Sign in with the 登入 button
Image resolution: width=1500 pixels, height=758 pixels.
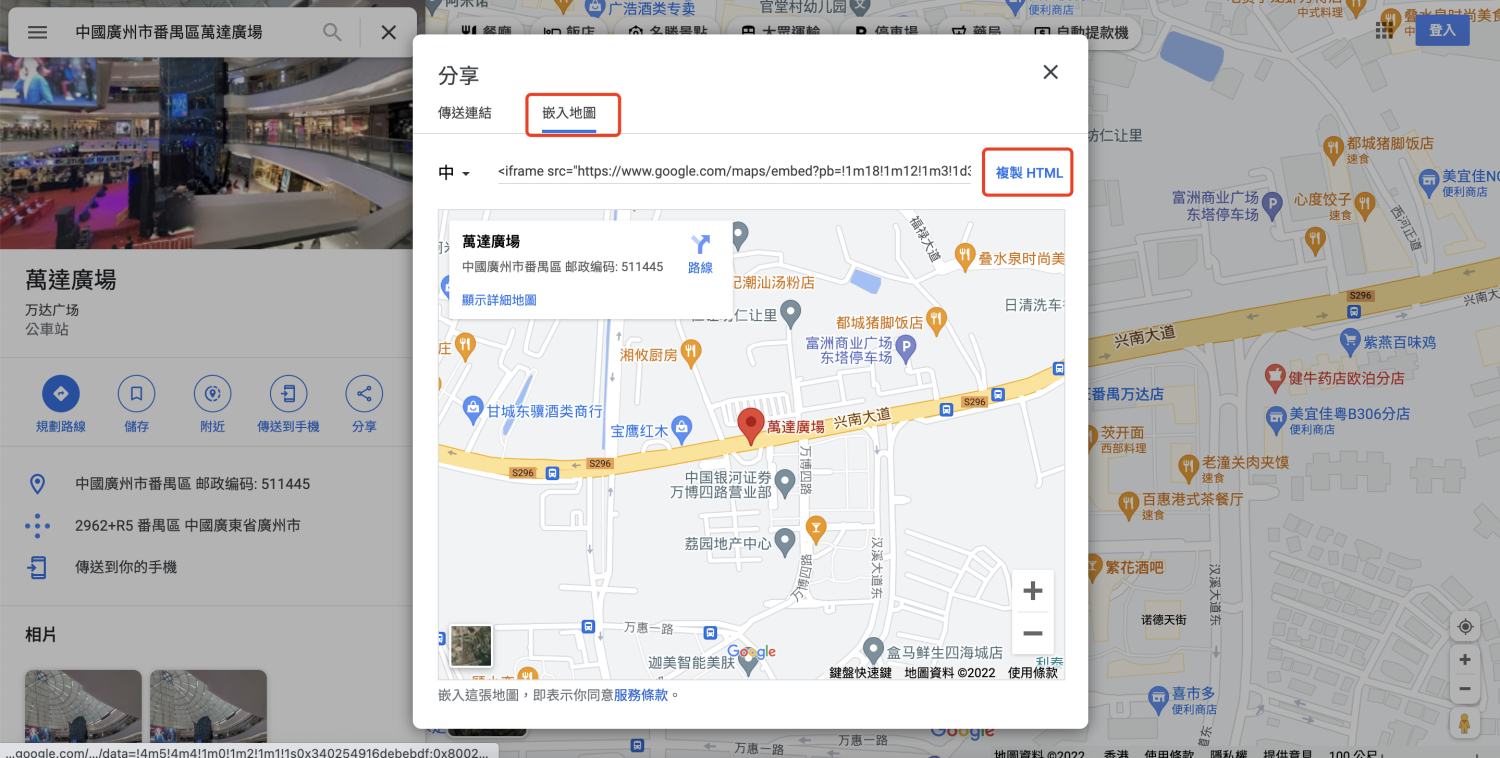pos(1442,30)
